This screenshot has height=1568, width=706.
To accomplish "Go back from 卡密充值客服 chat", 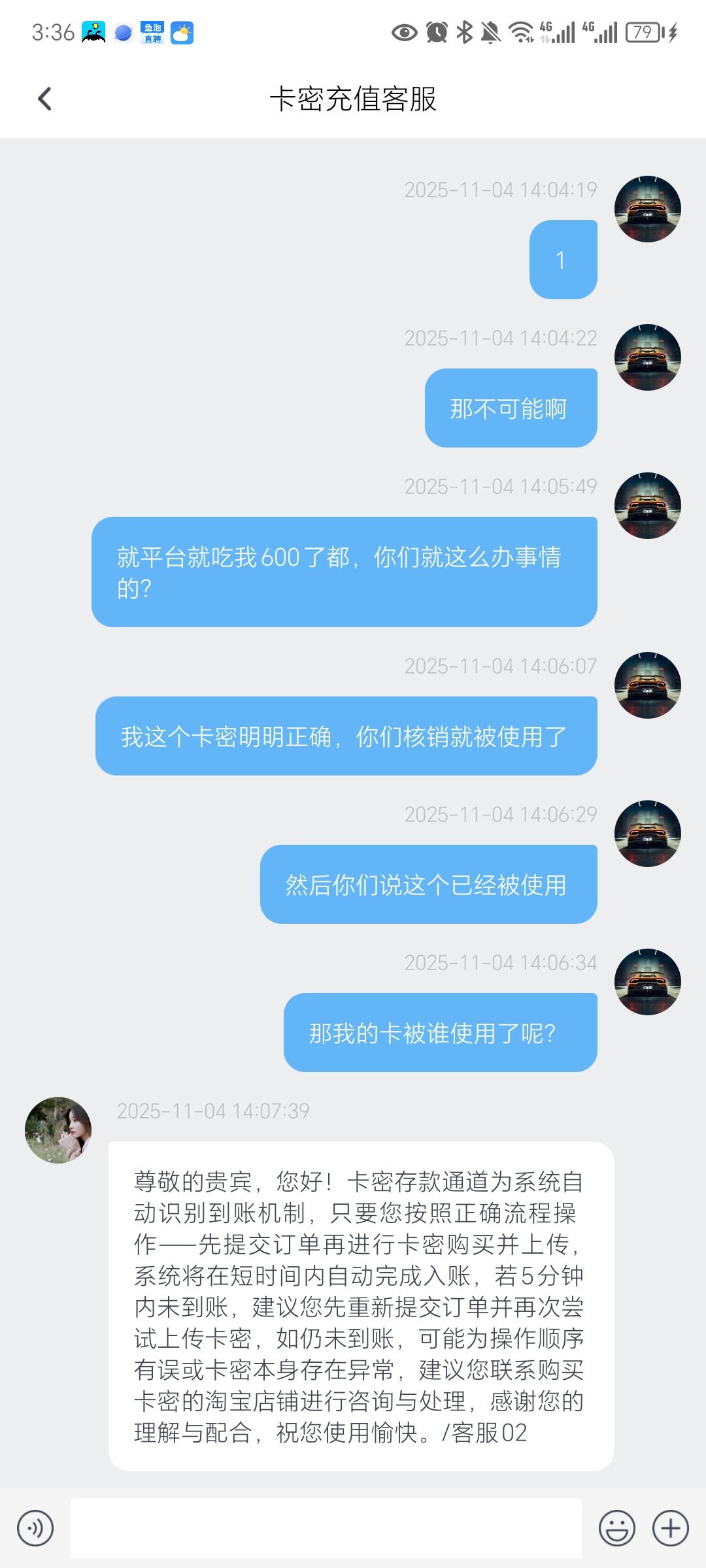I will tap(44, 99).
